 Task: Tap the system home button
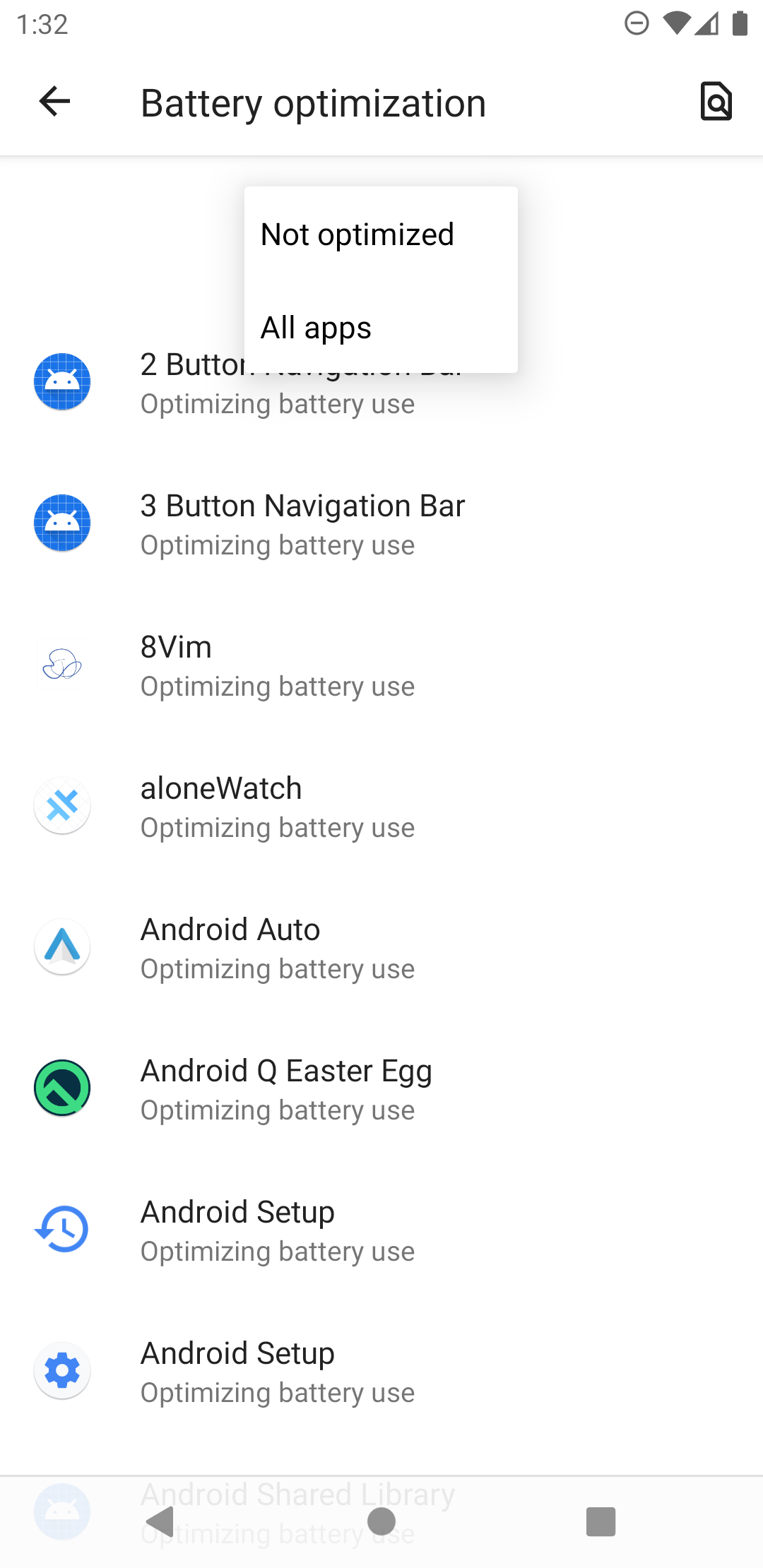click(x=381, y=1521)
